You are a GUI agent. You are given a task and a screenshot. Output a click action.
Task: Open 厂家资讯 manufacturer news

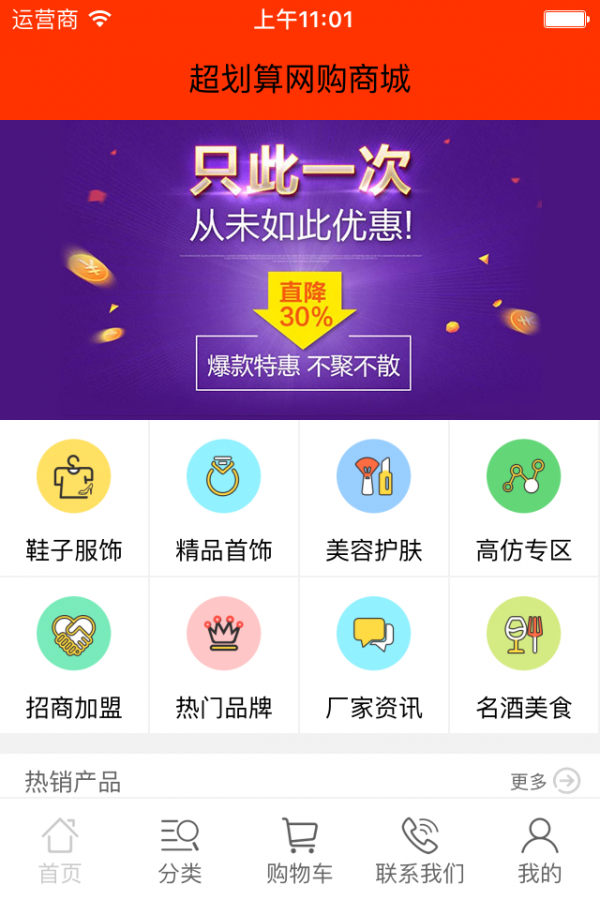tap(374, 656)
